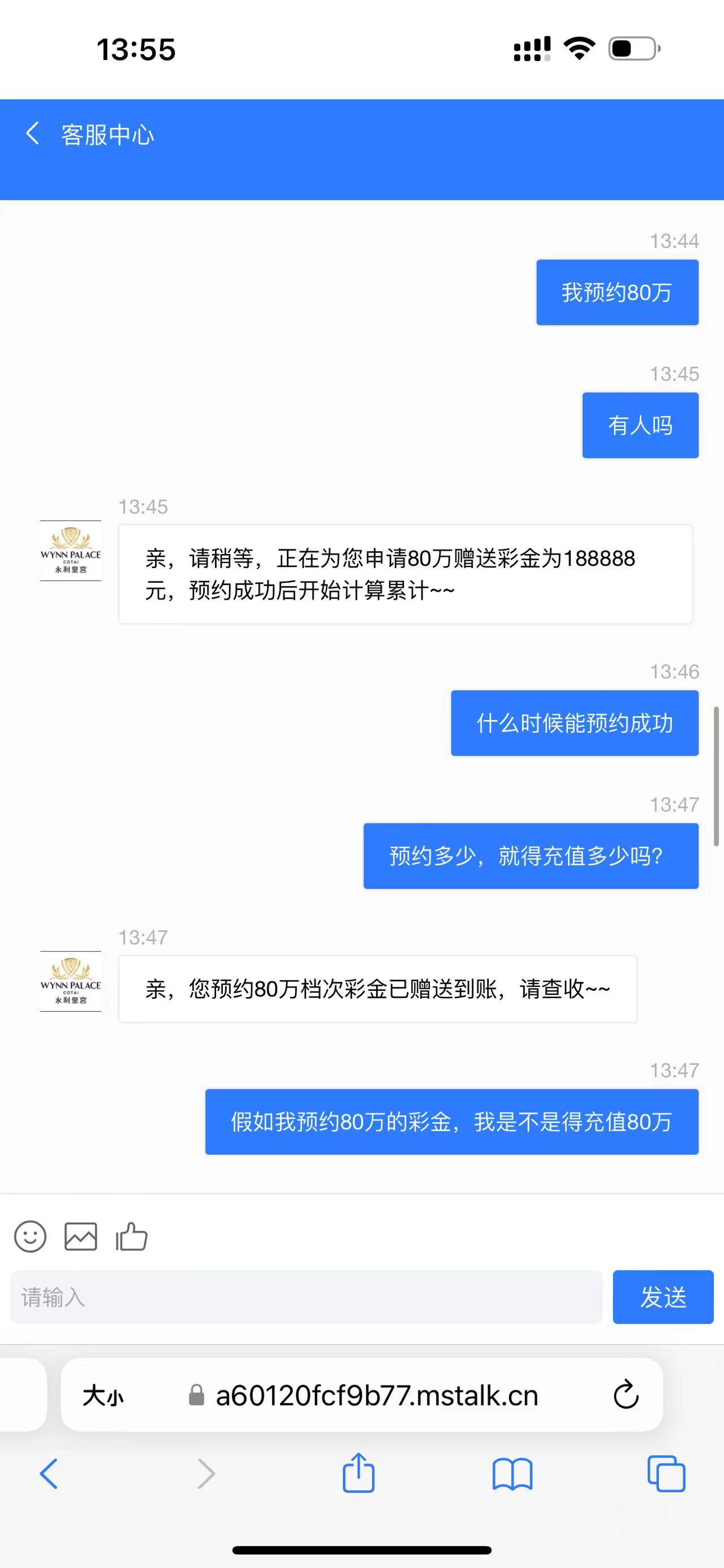Open Safari bookmarks
Viewport: 724px width, 1568px height.
512,1474
